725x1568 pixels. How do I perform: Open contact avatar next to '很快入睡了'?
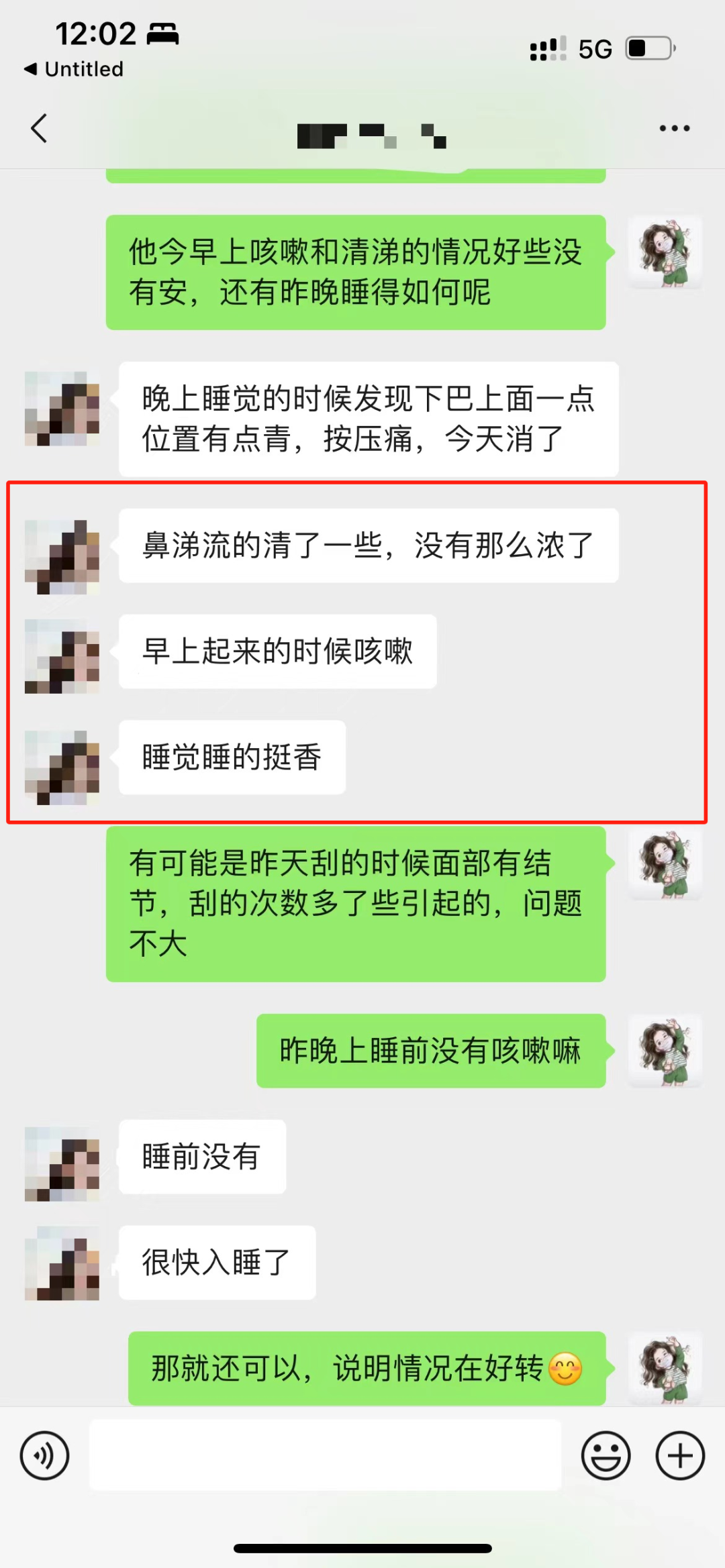(x=62, y=1263)
